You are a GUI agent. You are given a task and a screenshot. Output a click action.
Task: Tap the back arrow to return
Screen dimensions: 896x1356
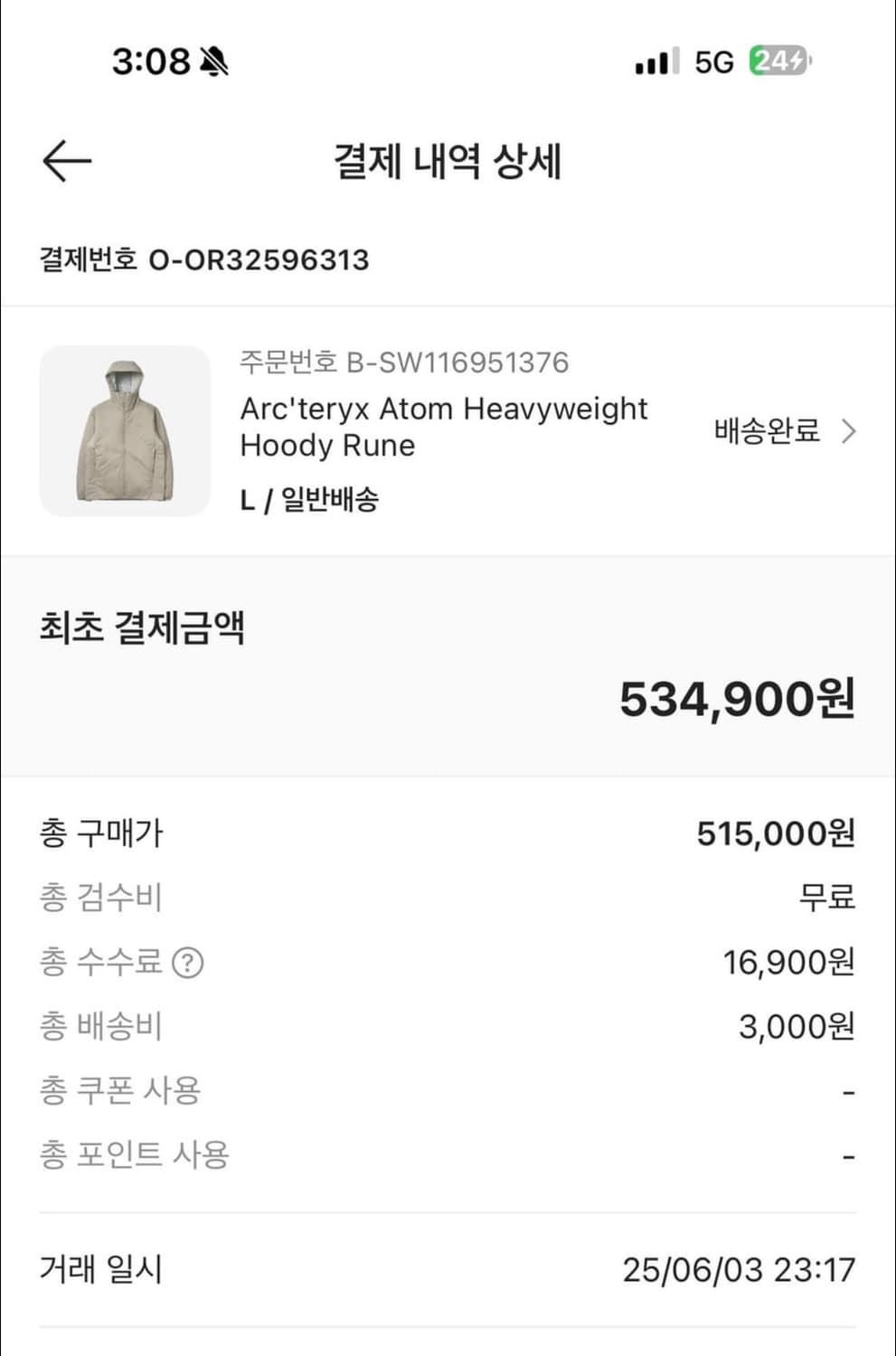point(66,159)
